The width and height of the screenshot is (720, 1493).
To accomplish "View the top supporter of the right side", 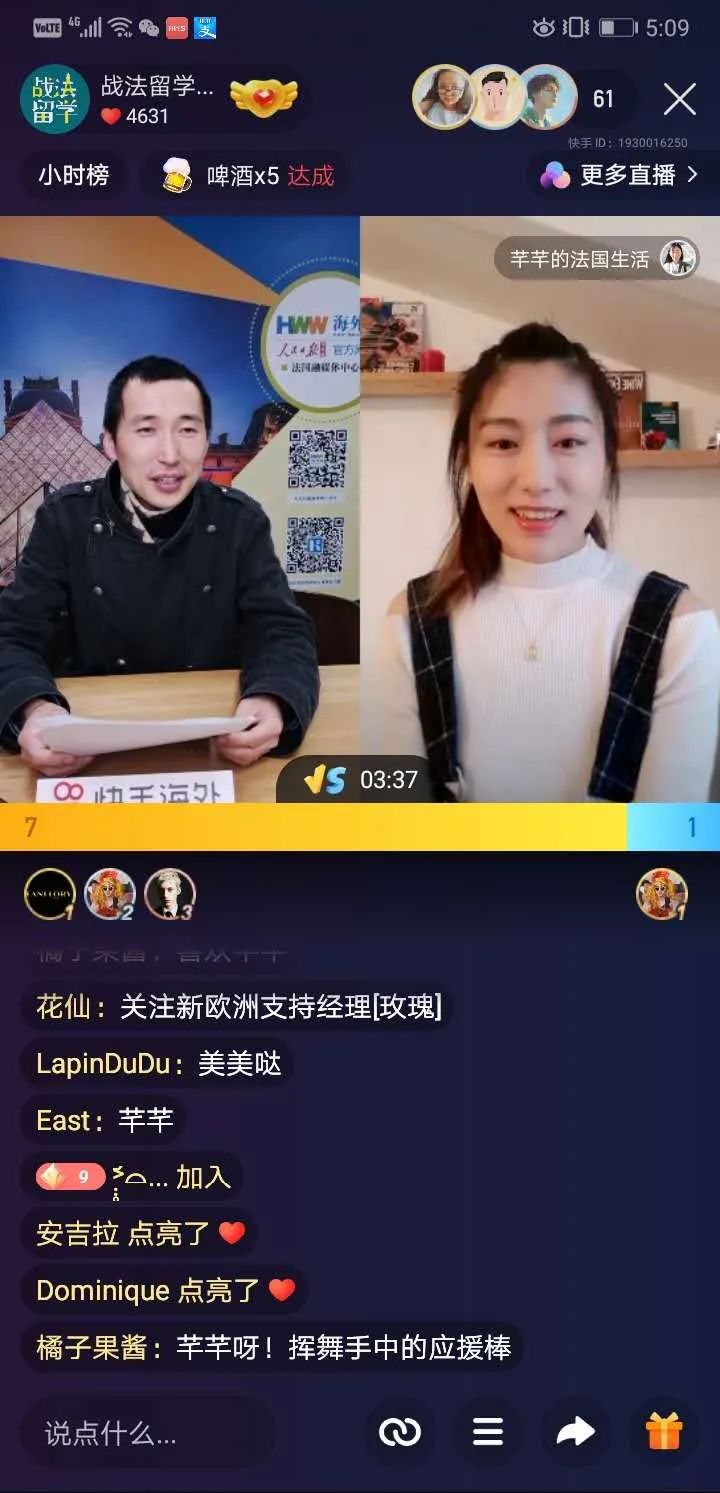I will [662, 893].
